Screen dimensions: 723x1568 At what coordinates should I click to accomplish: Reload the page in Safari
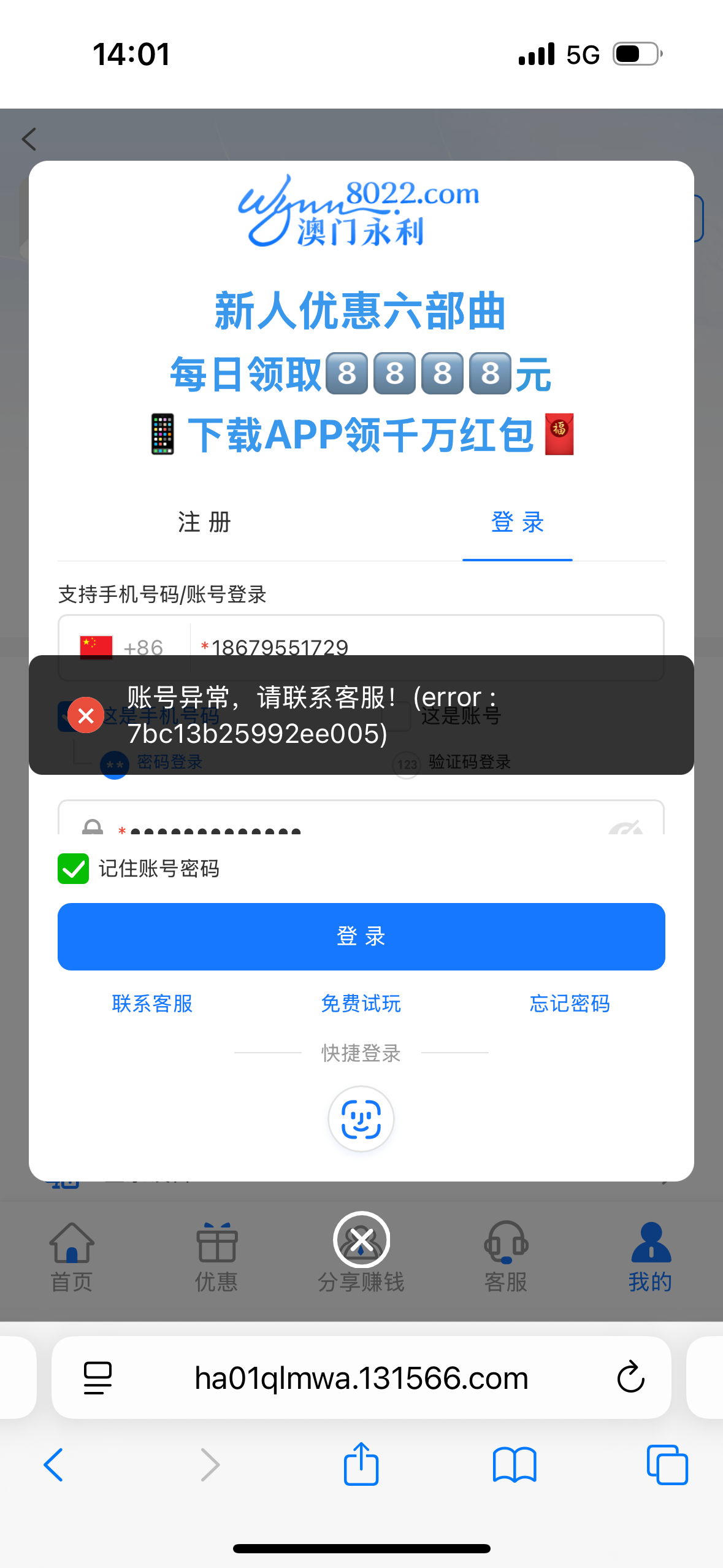[630, 1377]
